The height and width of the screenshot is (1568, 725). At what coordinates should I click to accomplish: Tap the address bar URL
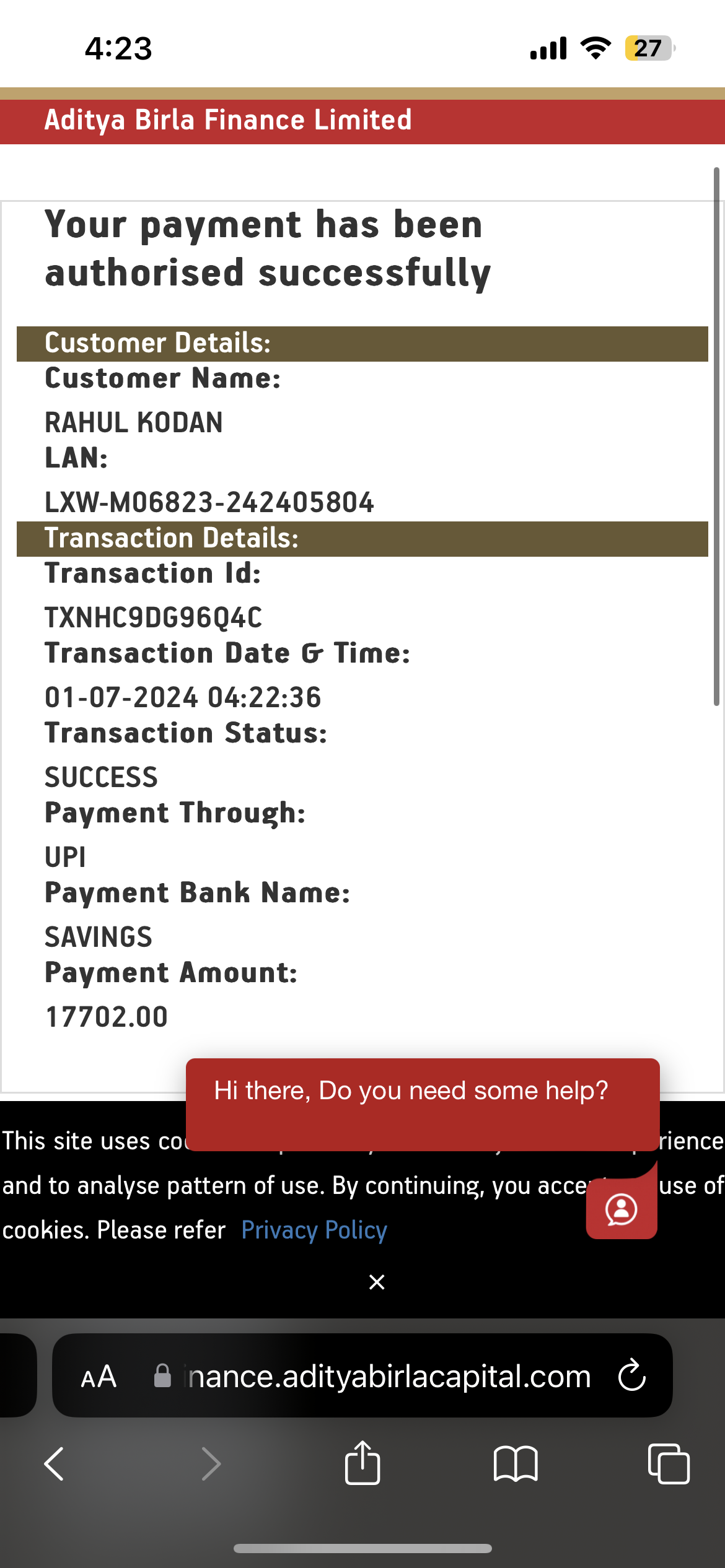pyautogui.click(x=389, y=1376)
